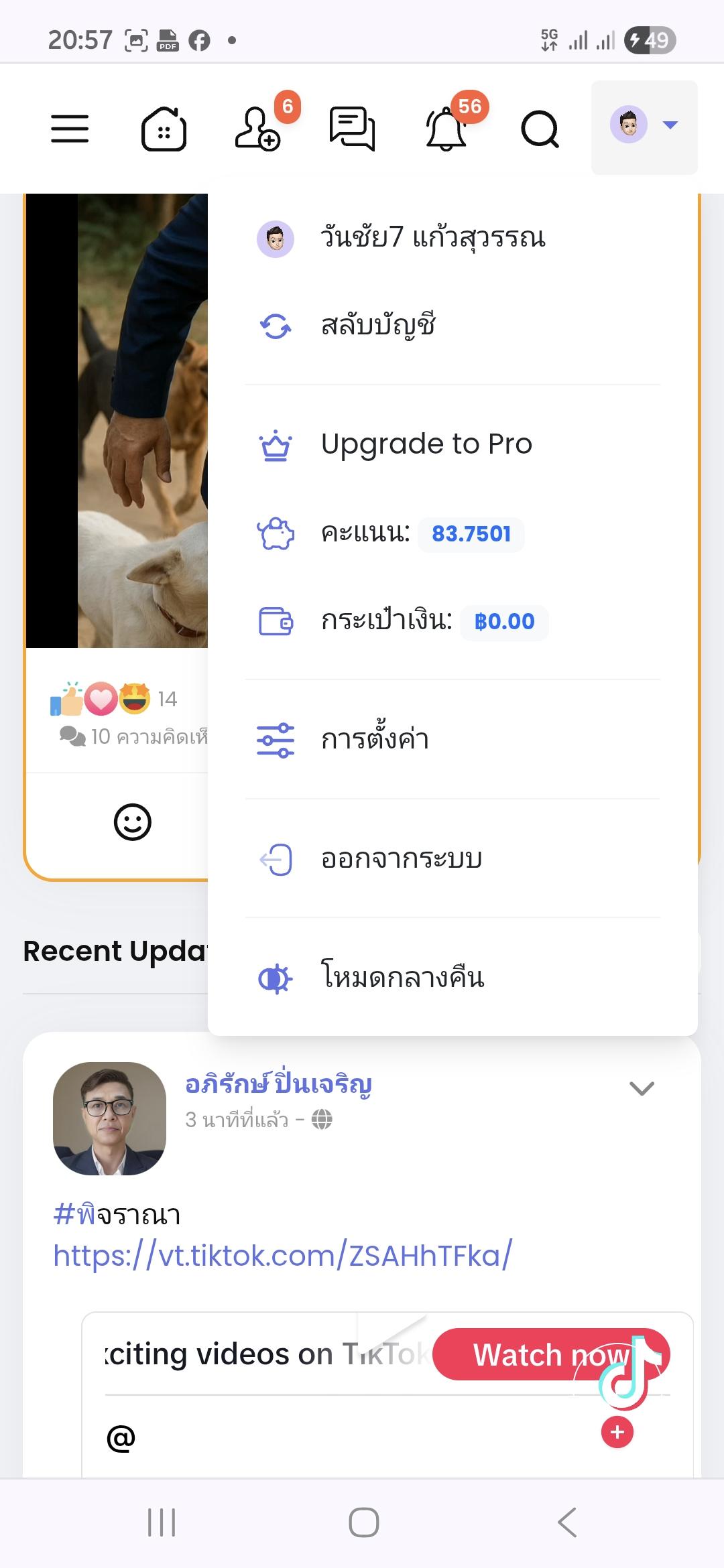This screenshot has height=1568, width=724.
Task: Open the hamburger drawer menu
Action: [70, 128]
